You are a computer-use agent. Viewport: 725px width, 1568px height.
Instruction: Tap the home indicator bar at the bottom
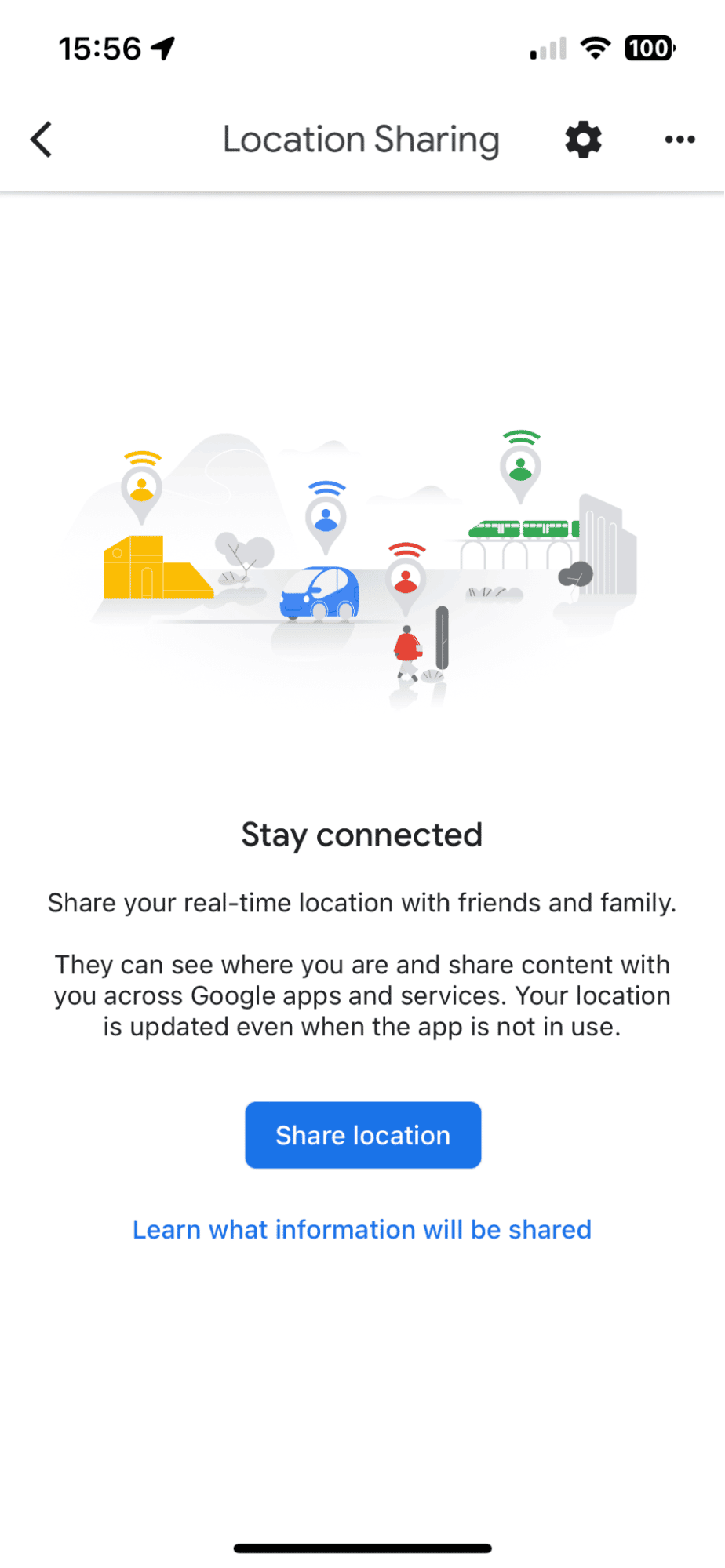[362, 1547]
